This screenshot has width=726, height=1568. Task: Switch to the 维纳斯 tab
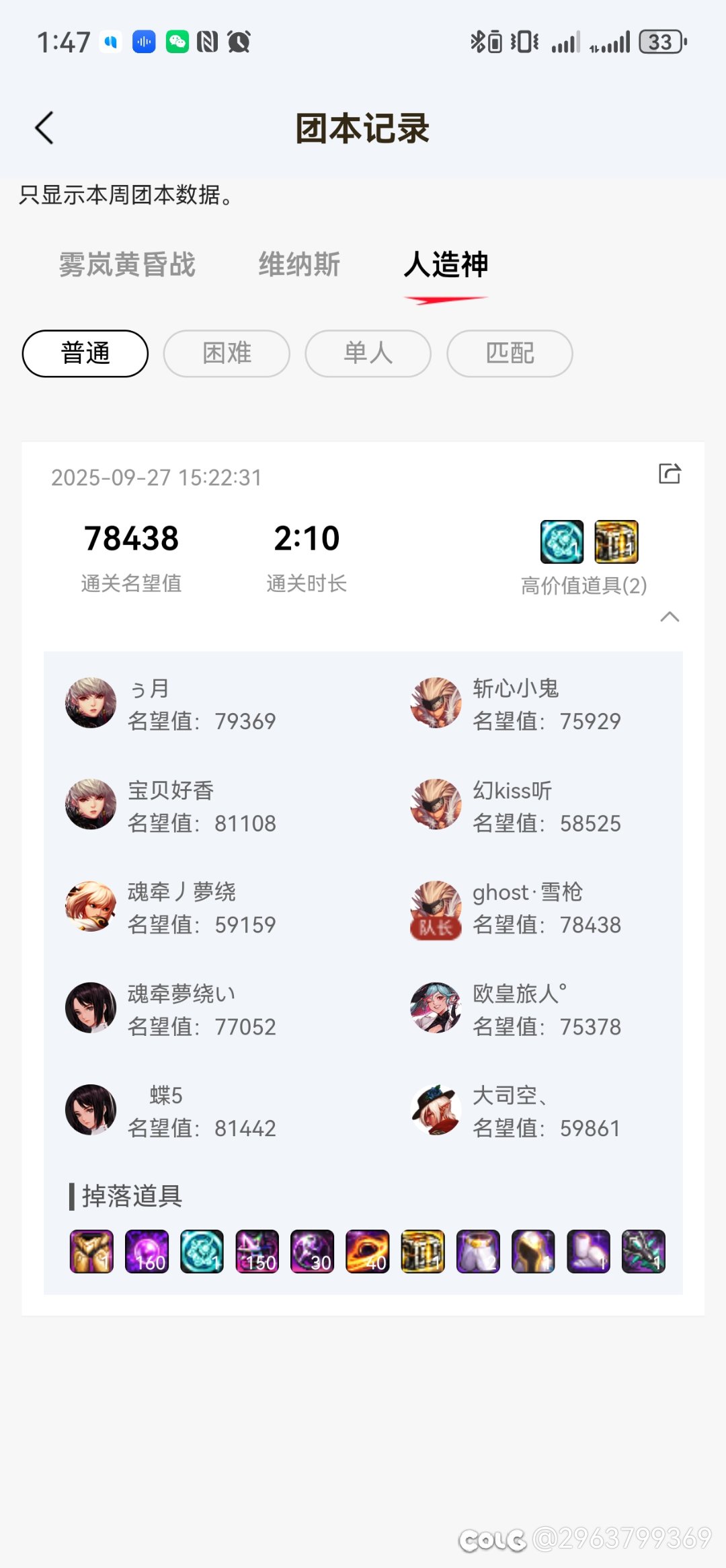pyautogui.click(x=299, y=264)
